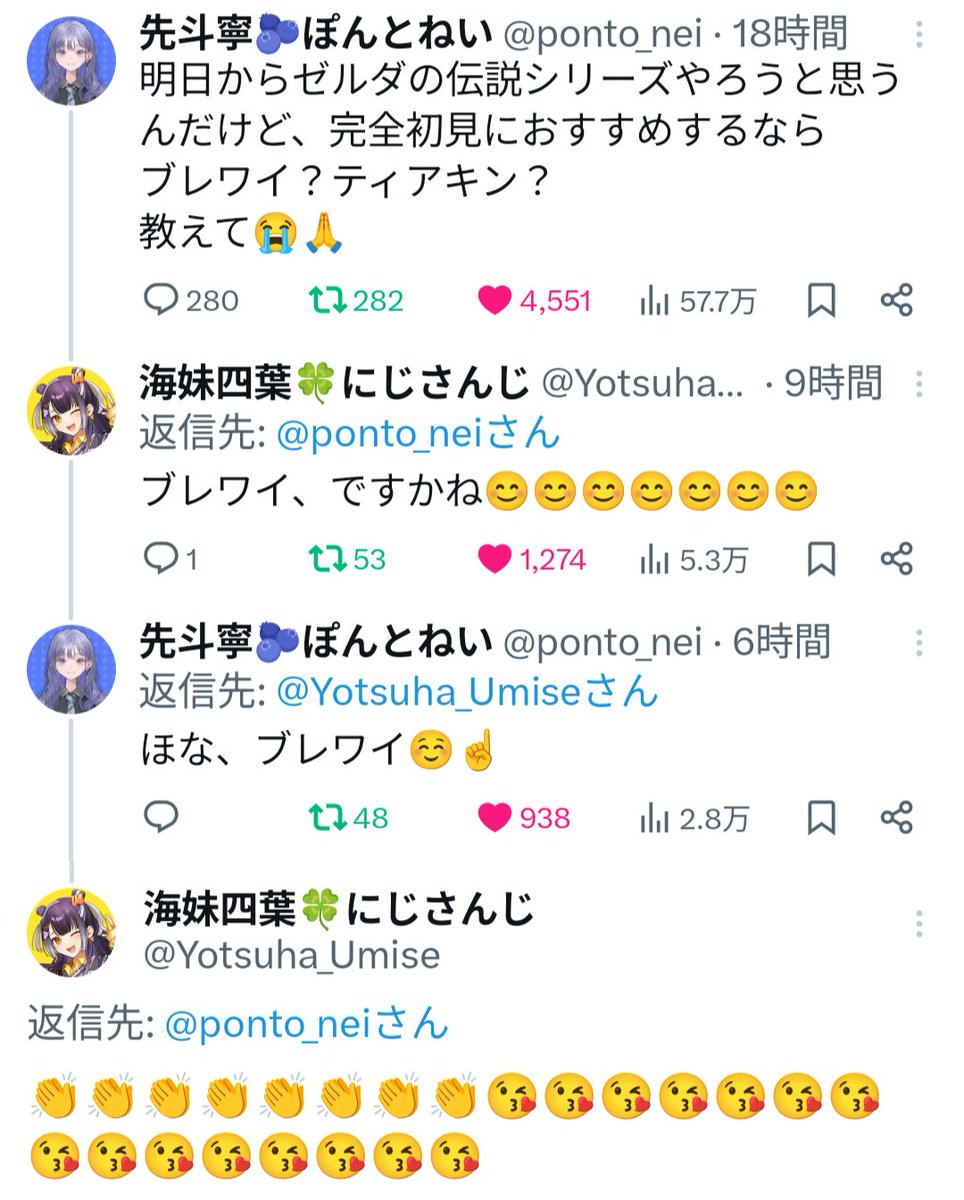Viewport: 964px width, 1200px height.
Task: Open reply composer on the ほな、ブレワイ tweet
Action: (158, 818)
